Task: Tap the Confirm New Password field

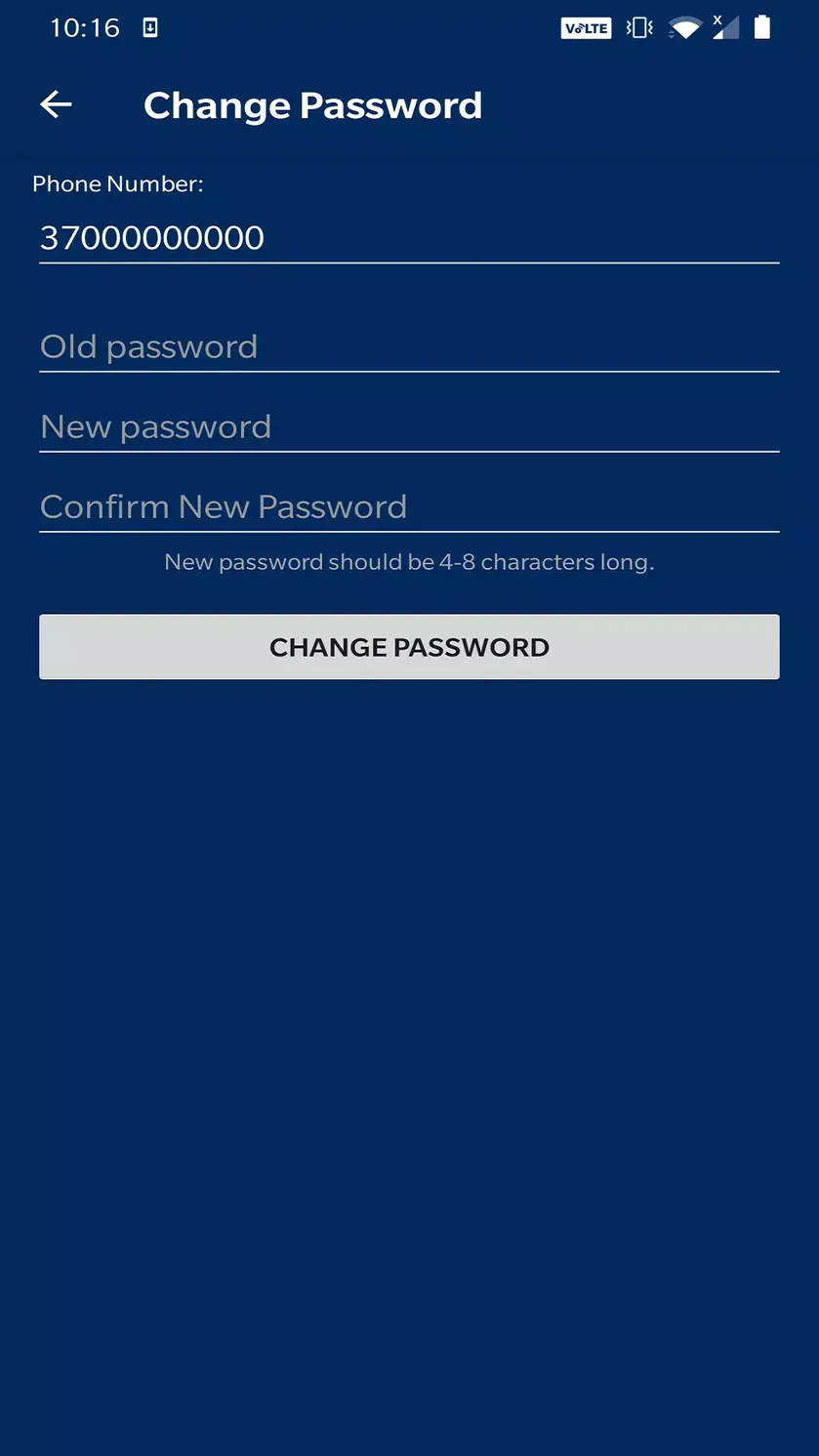Action: click(409, 506)
